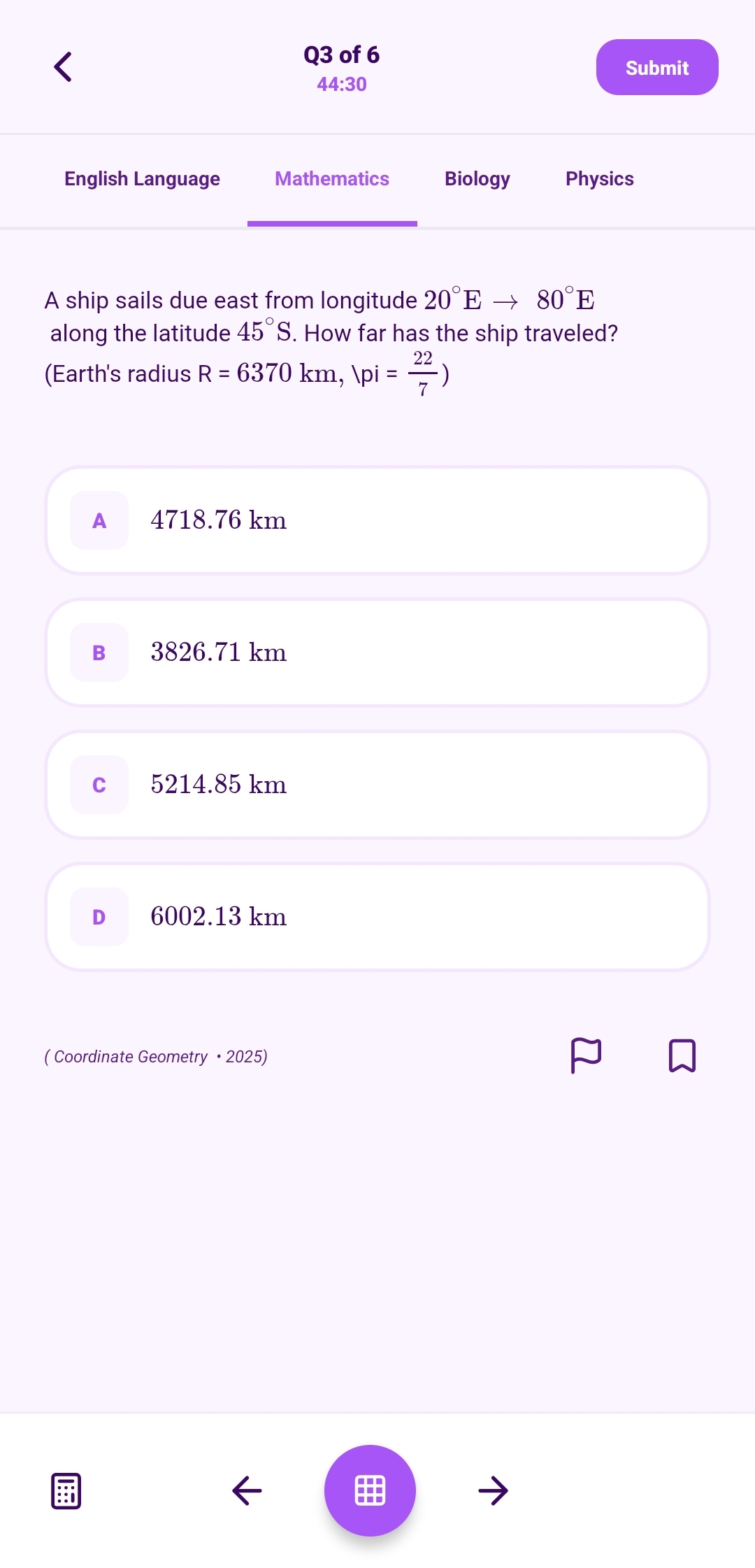Open the question grid overview
This screenshot has width=755, height=1568.
tap(370, 1490)
